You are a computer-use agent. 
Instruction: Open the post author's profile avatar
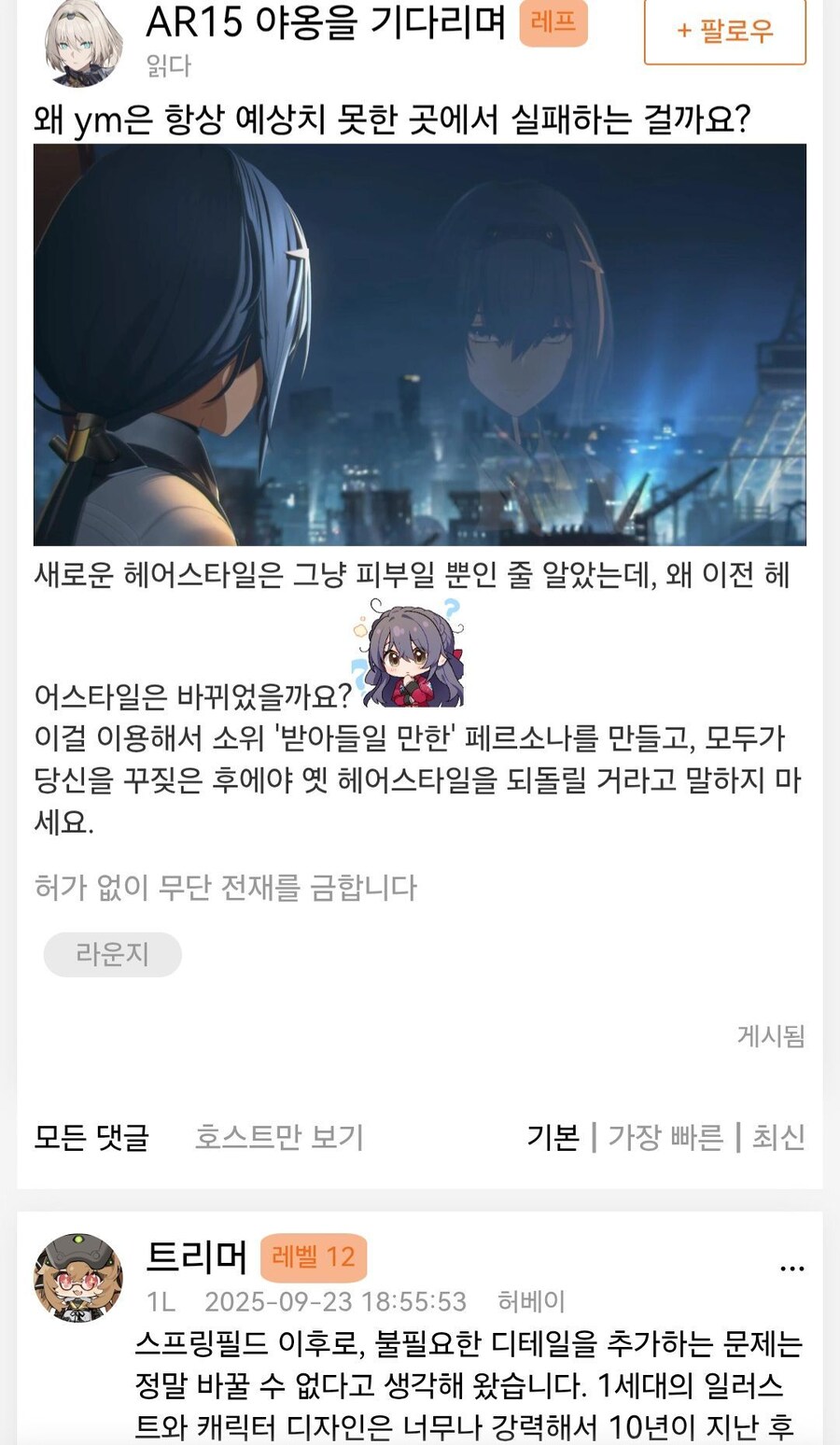(x=84, y=42)
